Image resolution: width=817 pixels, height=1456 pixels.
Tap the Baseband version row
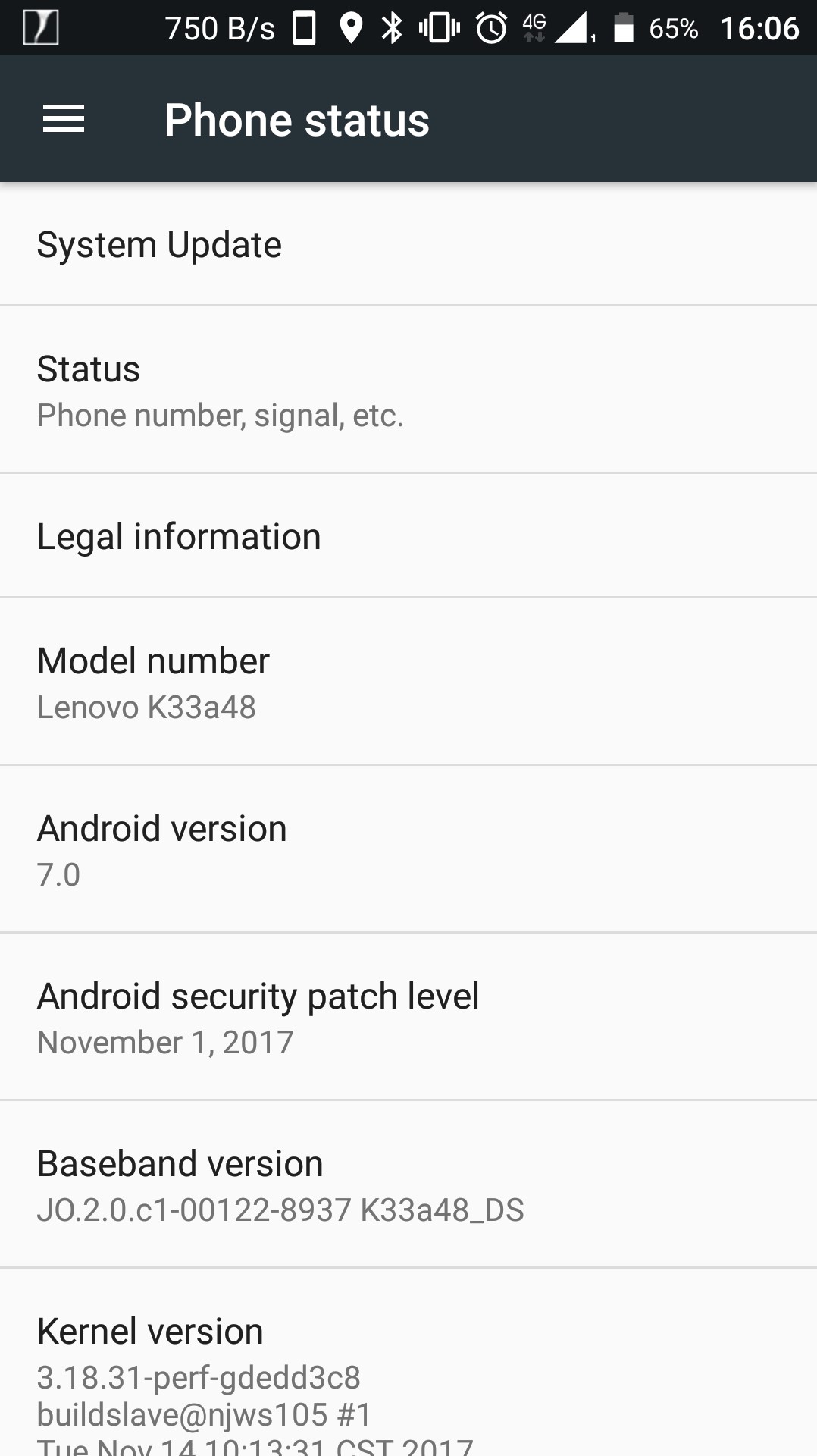pos(409,1185)
